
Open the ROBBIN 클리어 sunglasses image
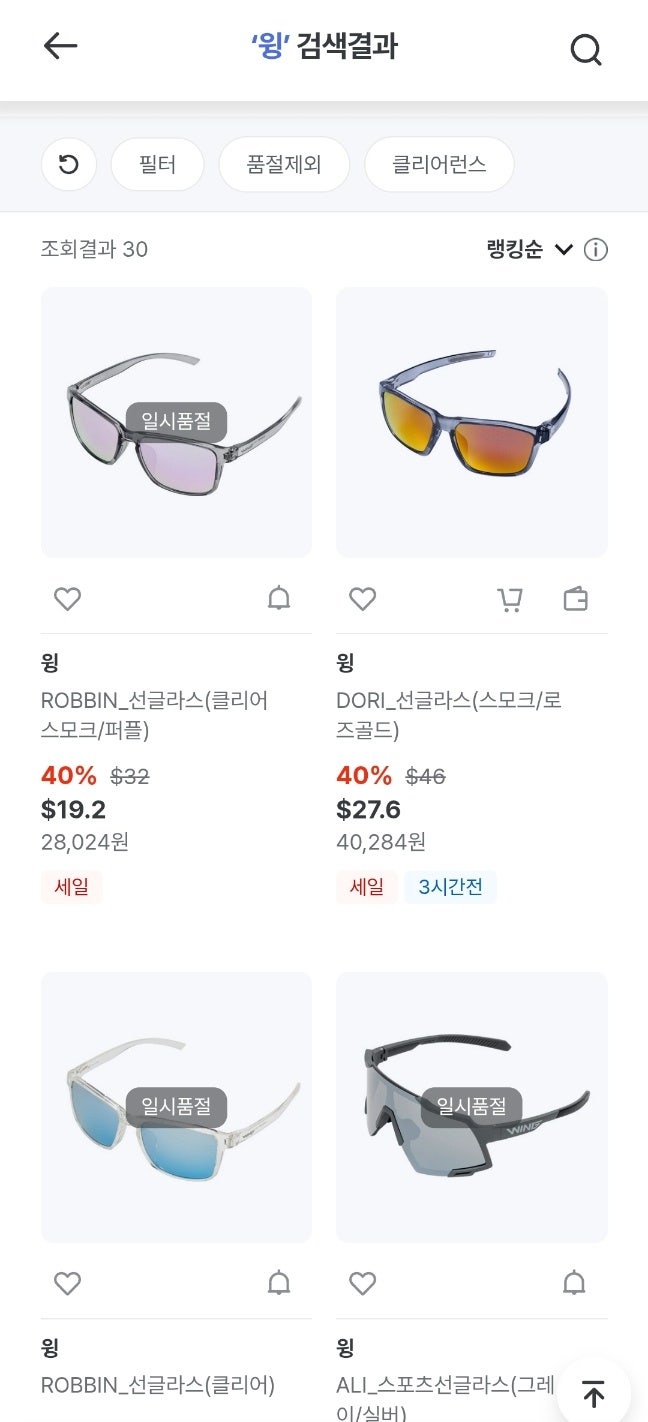[176, 1107]
